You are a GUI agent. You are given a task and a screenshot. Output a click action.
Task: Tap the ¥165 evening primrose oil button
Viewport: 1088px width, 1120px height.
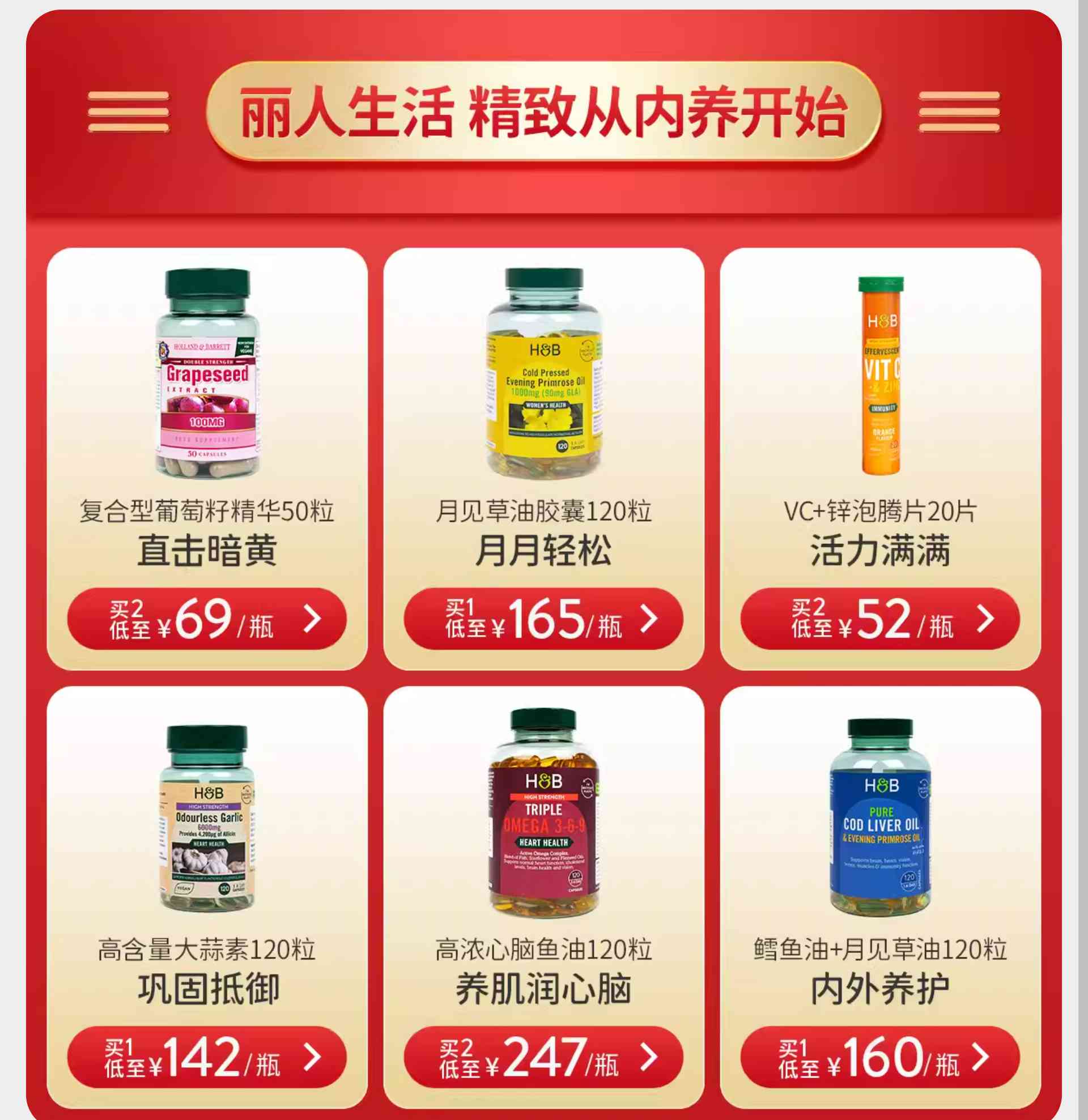[x=543, y=619]
